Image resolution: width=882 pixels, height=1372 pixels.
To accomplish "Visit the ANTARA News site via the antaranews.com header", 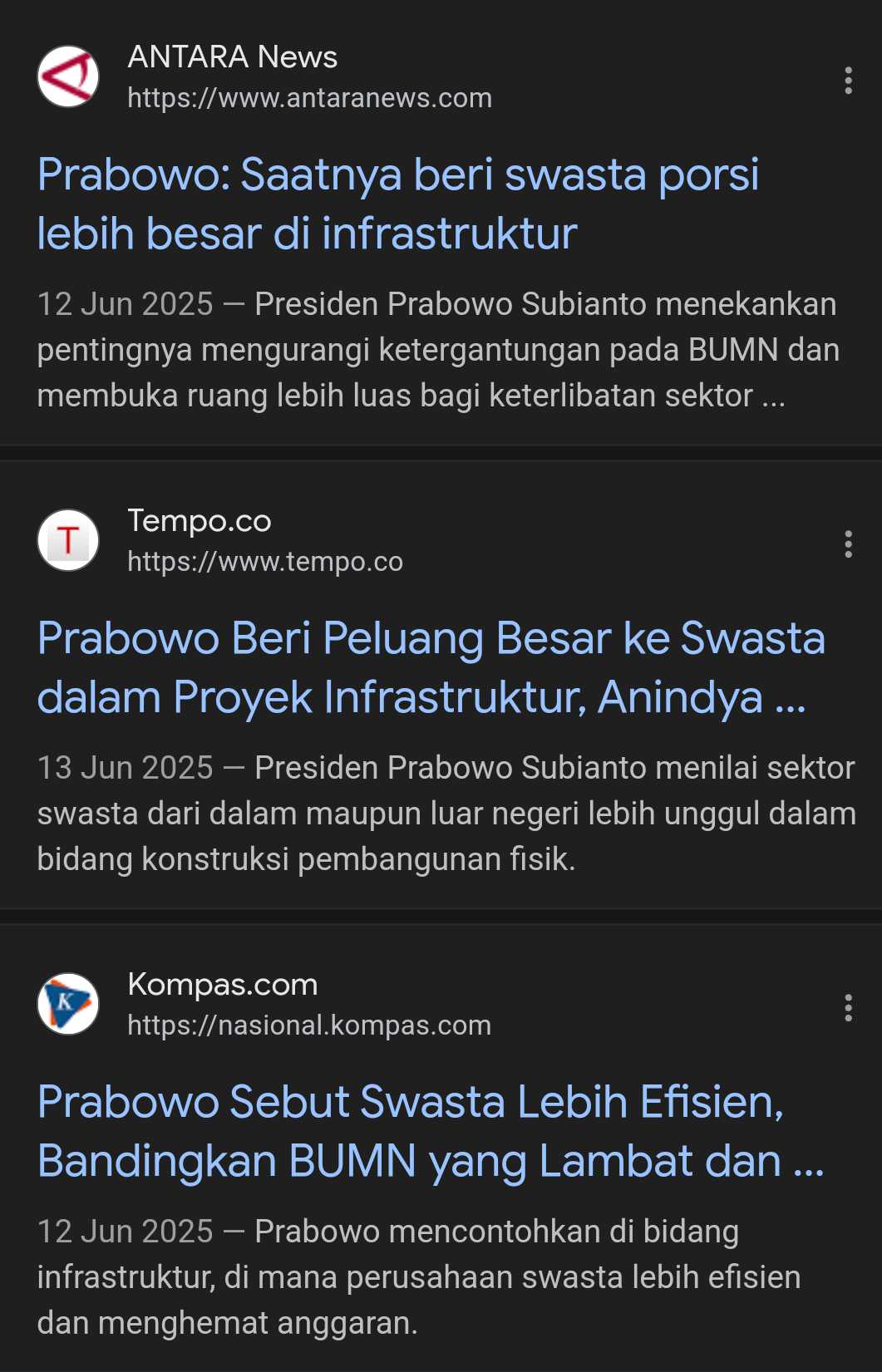I will click(x=308, y=98).
